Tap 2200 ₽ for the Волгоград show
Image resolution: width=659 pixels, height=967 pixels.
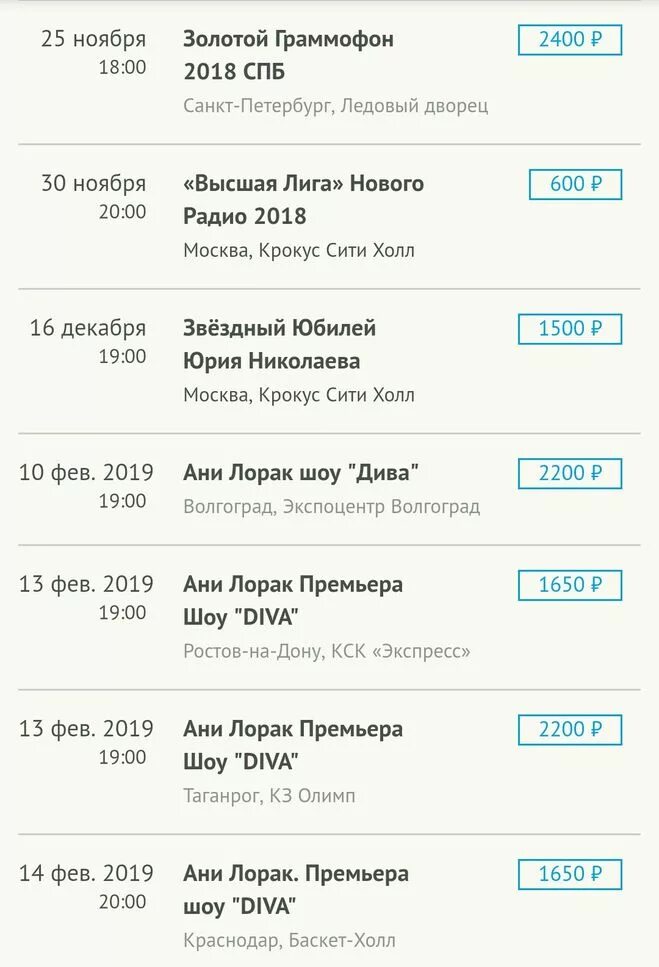569,473
